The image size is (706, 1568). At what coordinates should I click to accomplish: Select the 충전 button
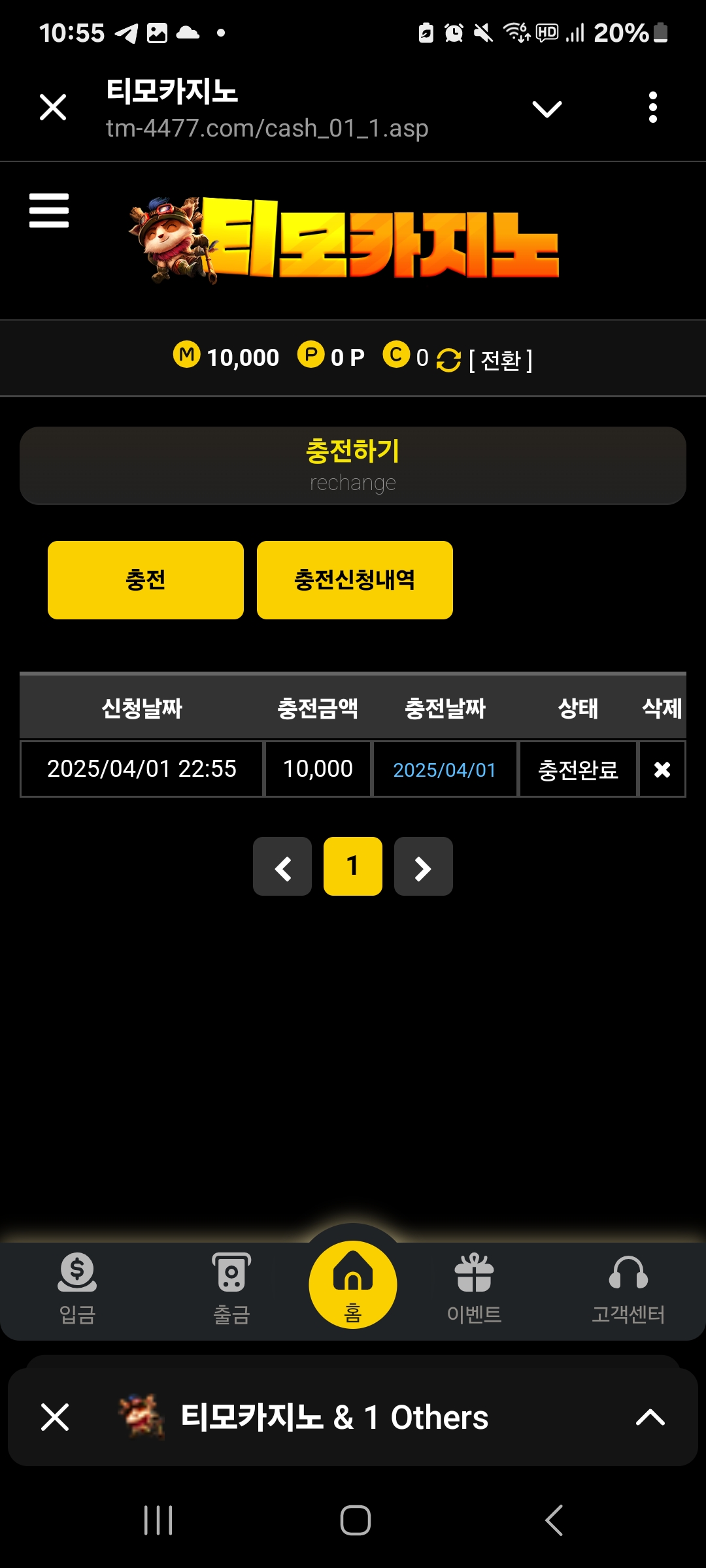pos(146,580)
